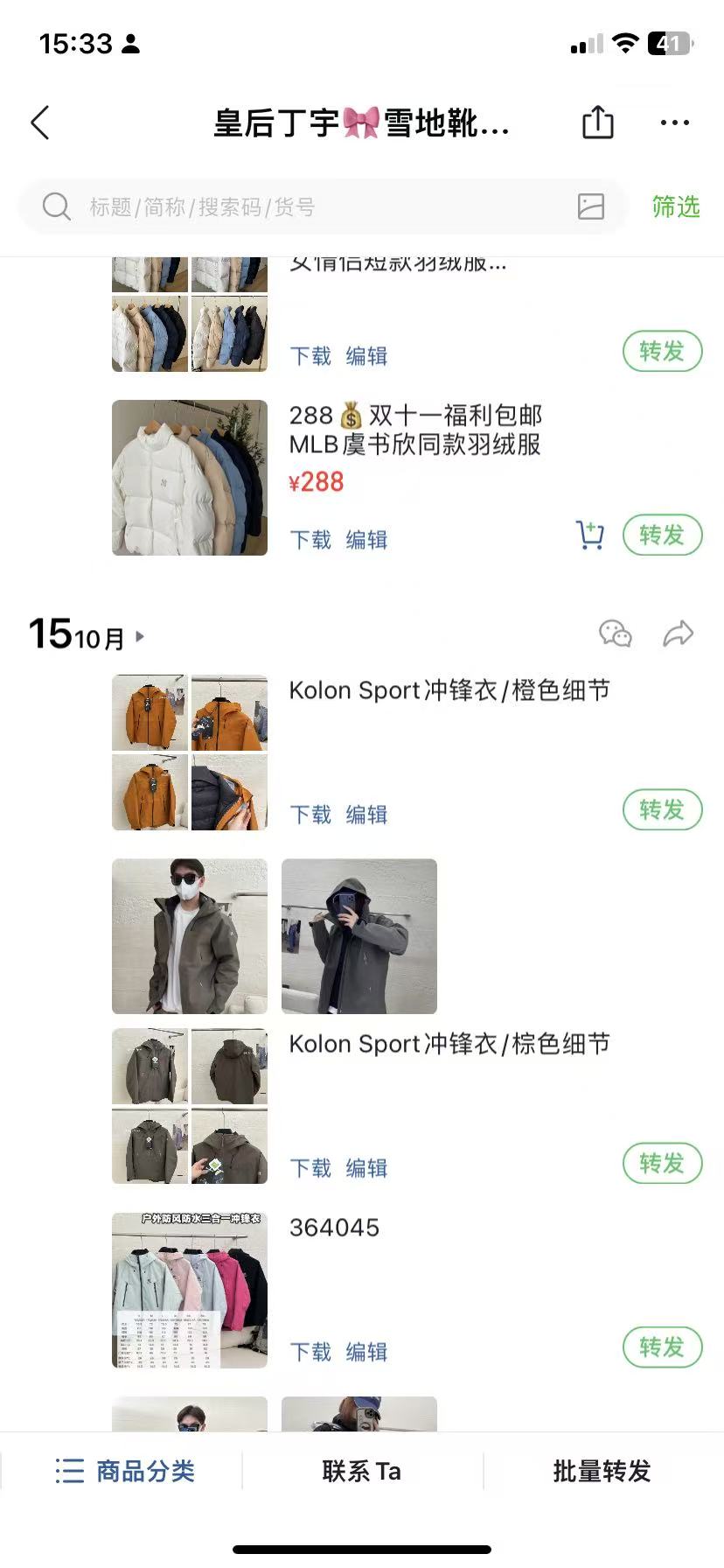
Task: Share this shop via the top share icon
Action: pyautogui.click(x=598, y=122)
